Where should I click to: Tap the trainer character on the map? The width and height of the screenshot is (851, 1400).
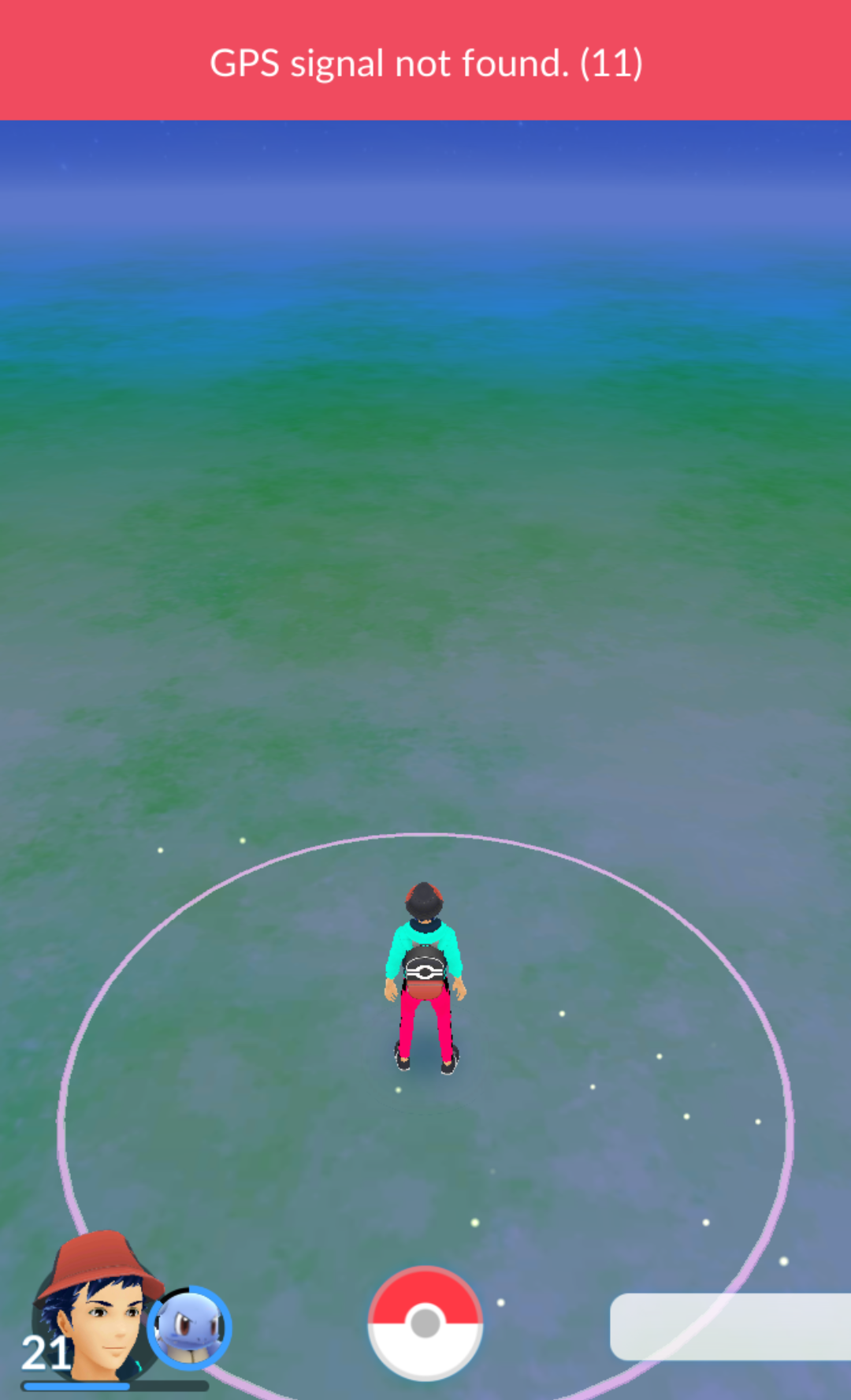tap(425, 977)
